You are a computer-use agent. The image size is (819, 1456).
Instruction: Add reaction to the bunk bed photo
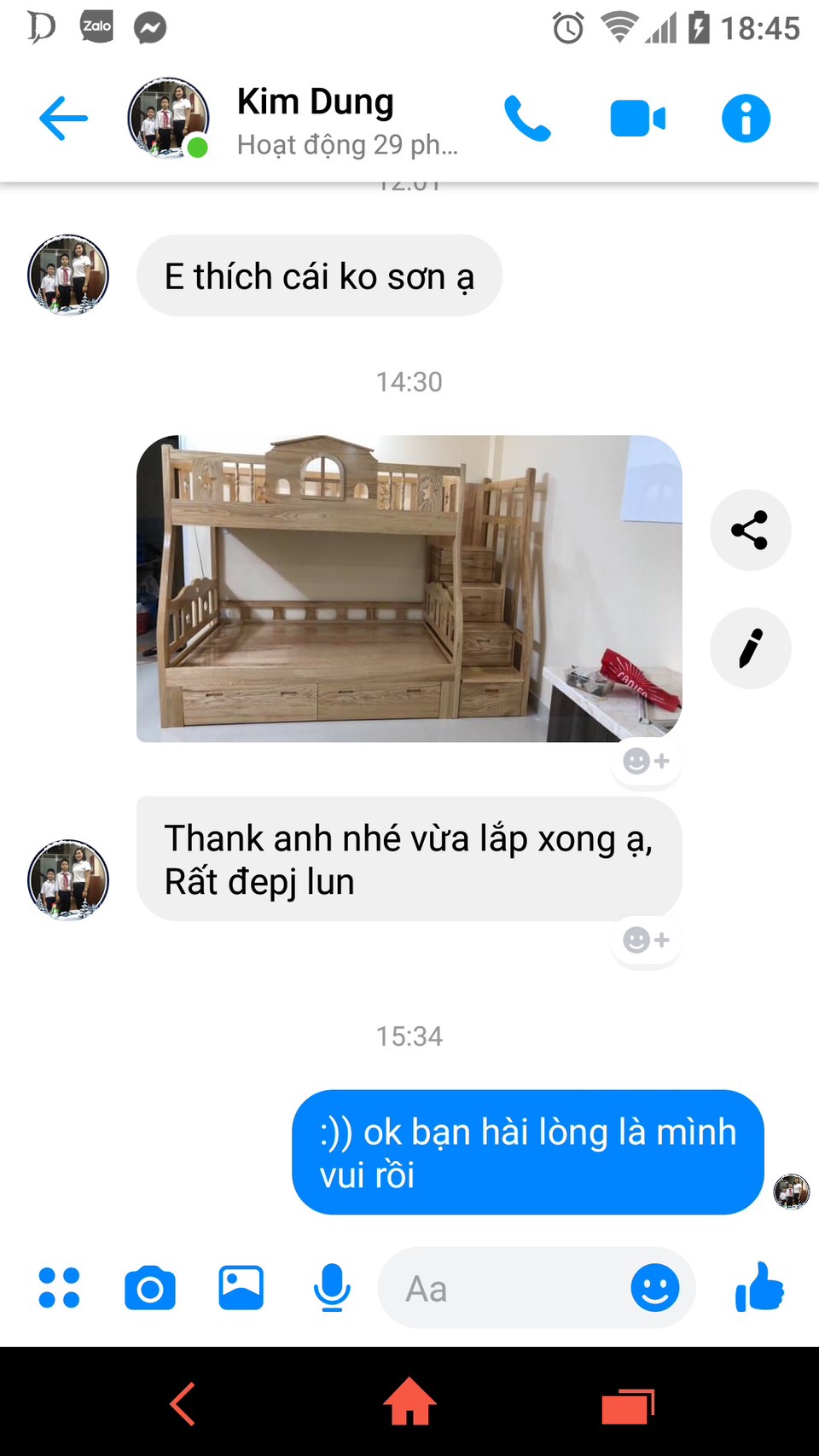[x=646, y=761]
